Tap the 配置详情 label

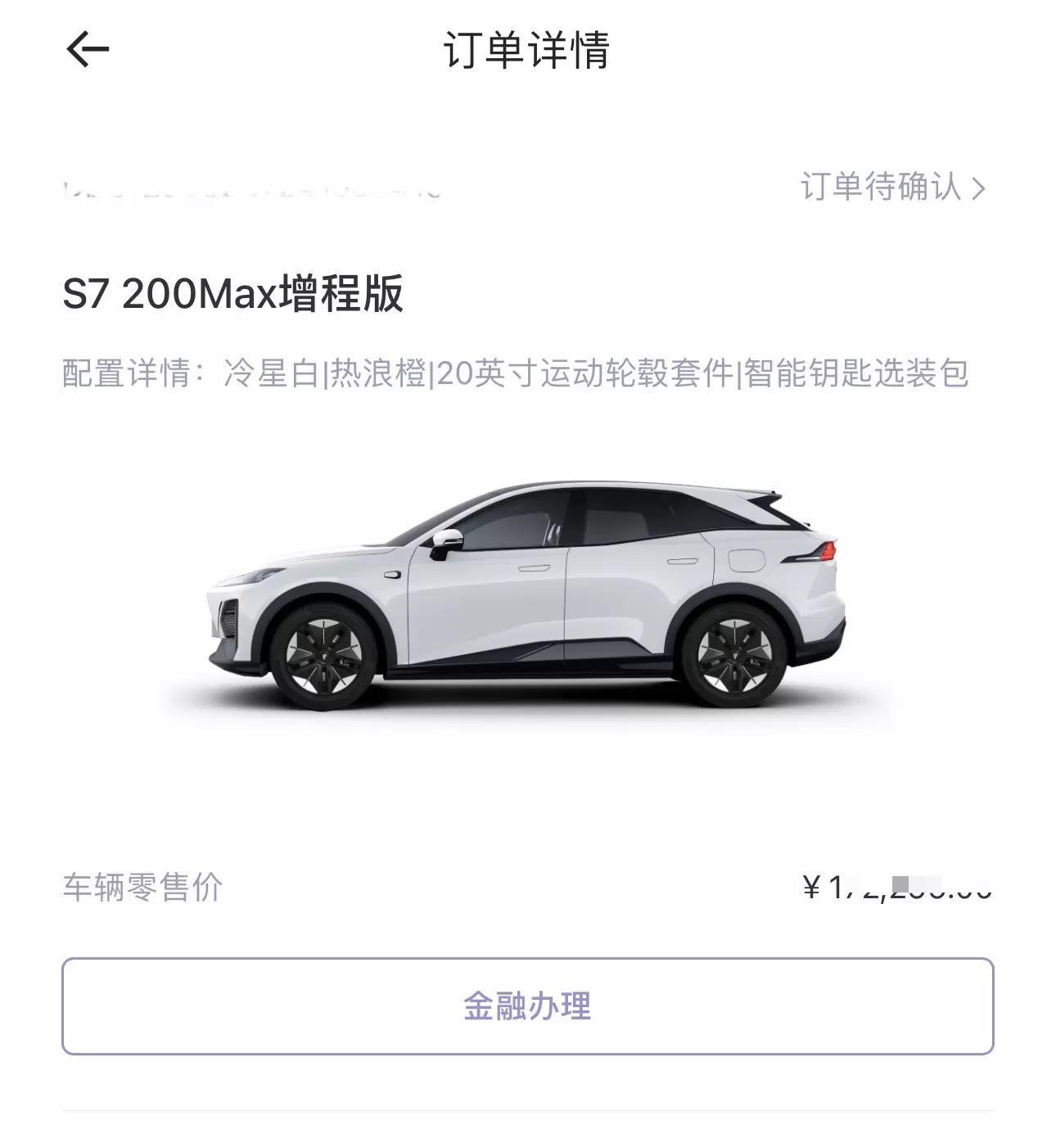point(127,374)
